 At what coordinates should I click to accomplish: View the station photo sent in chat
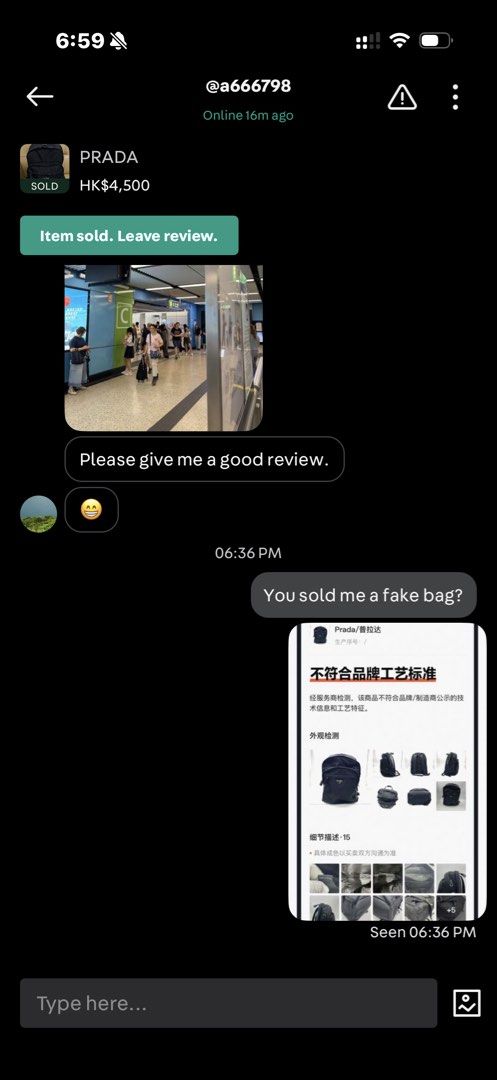tap(164, 348)
